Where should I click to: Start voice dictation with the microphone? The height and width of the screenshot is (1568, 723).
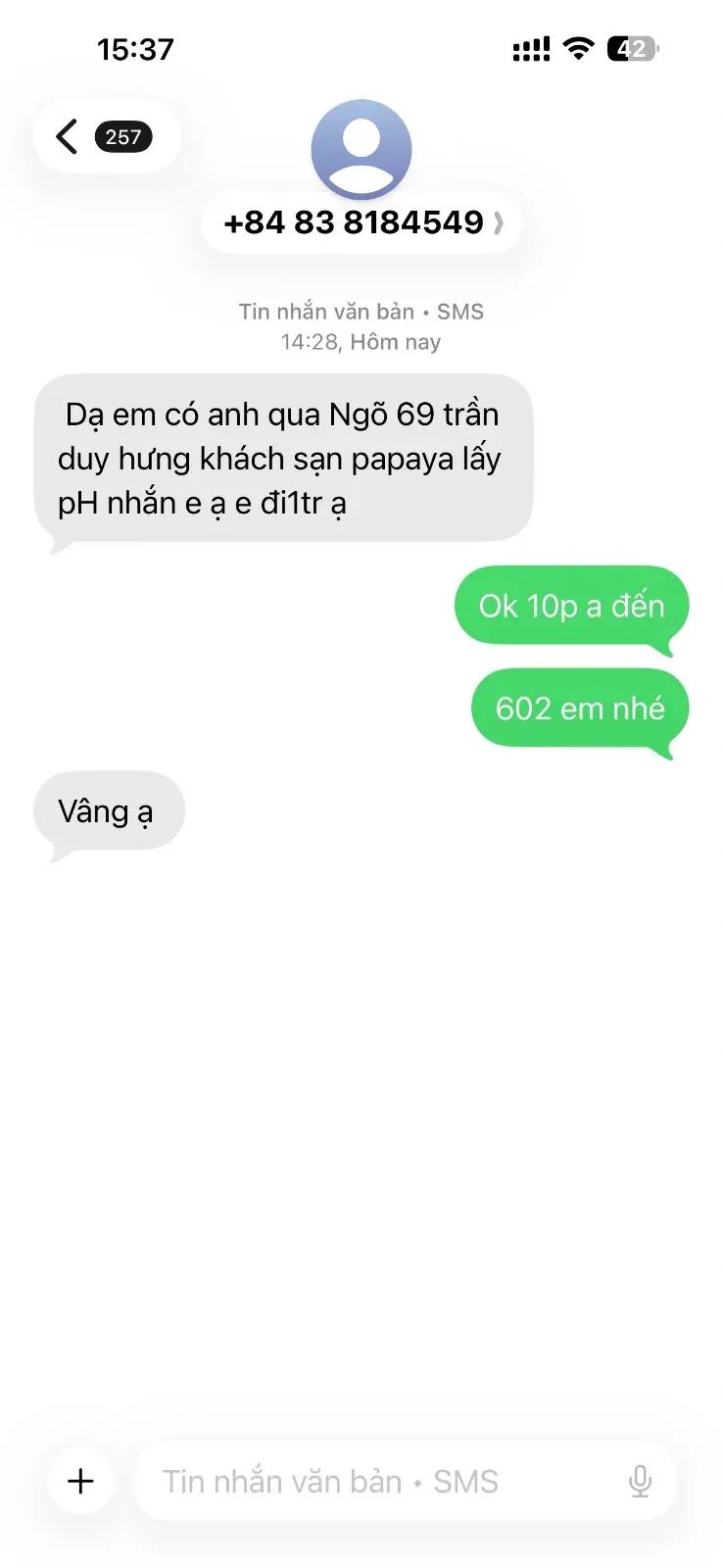[x=640, y=1481]
